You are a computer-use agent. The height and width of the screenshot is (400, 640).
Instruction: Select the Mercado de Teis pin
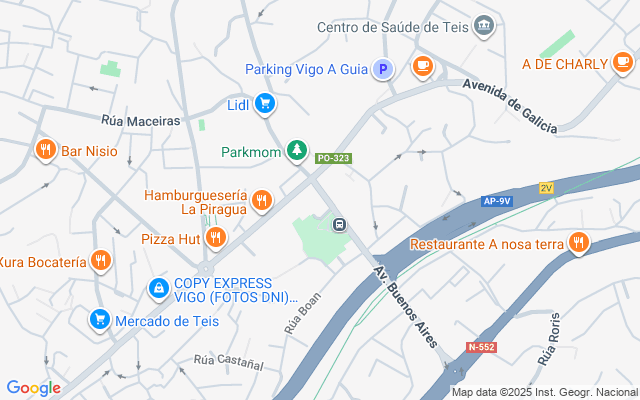[99, 320]
